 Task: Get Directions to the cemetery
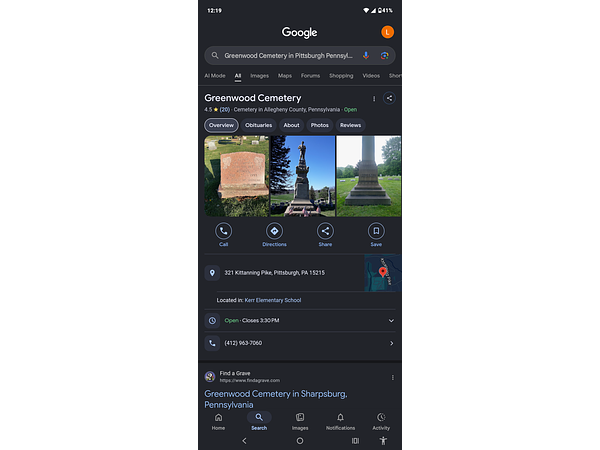[x=274, y=235]
